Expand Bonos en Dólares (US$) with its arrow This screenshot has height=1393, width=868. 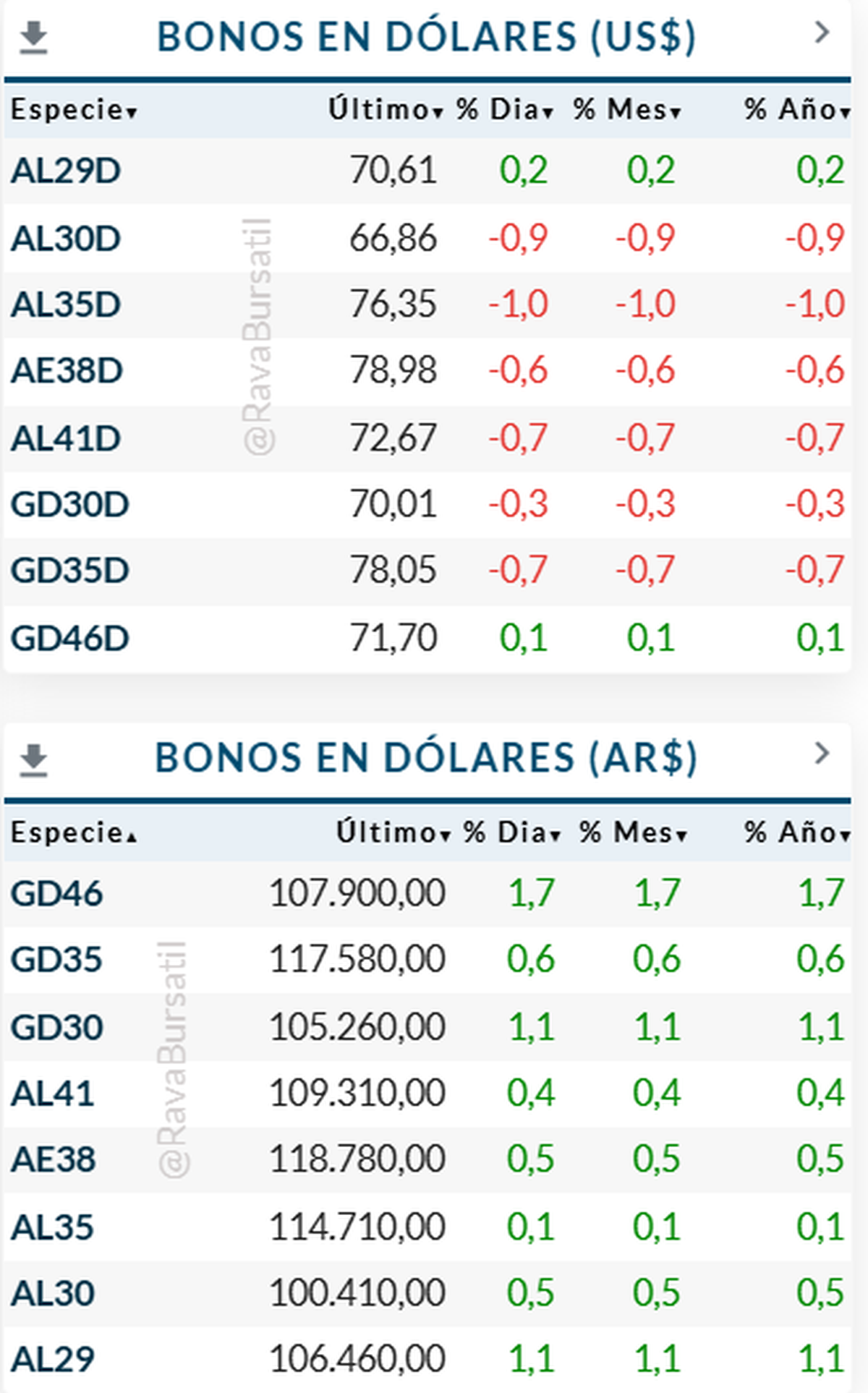coord(822,33)
